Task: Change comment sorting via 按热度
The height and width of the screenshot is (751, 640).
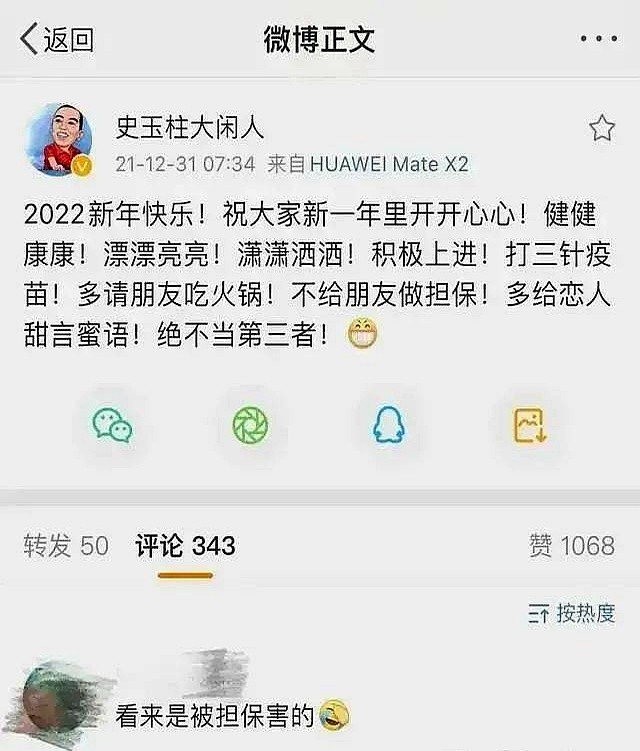Action: point(571,613)
